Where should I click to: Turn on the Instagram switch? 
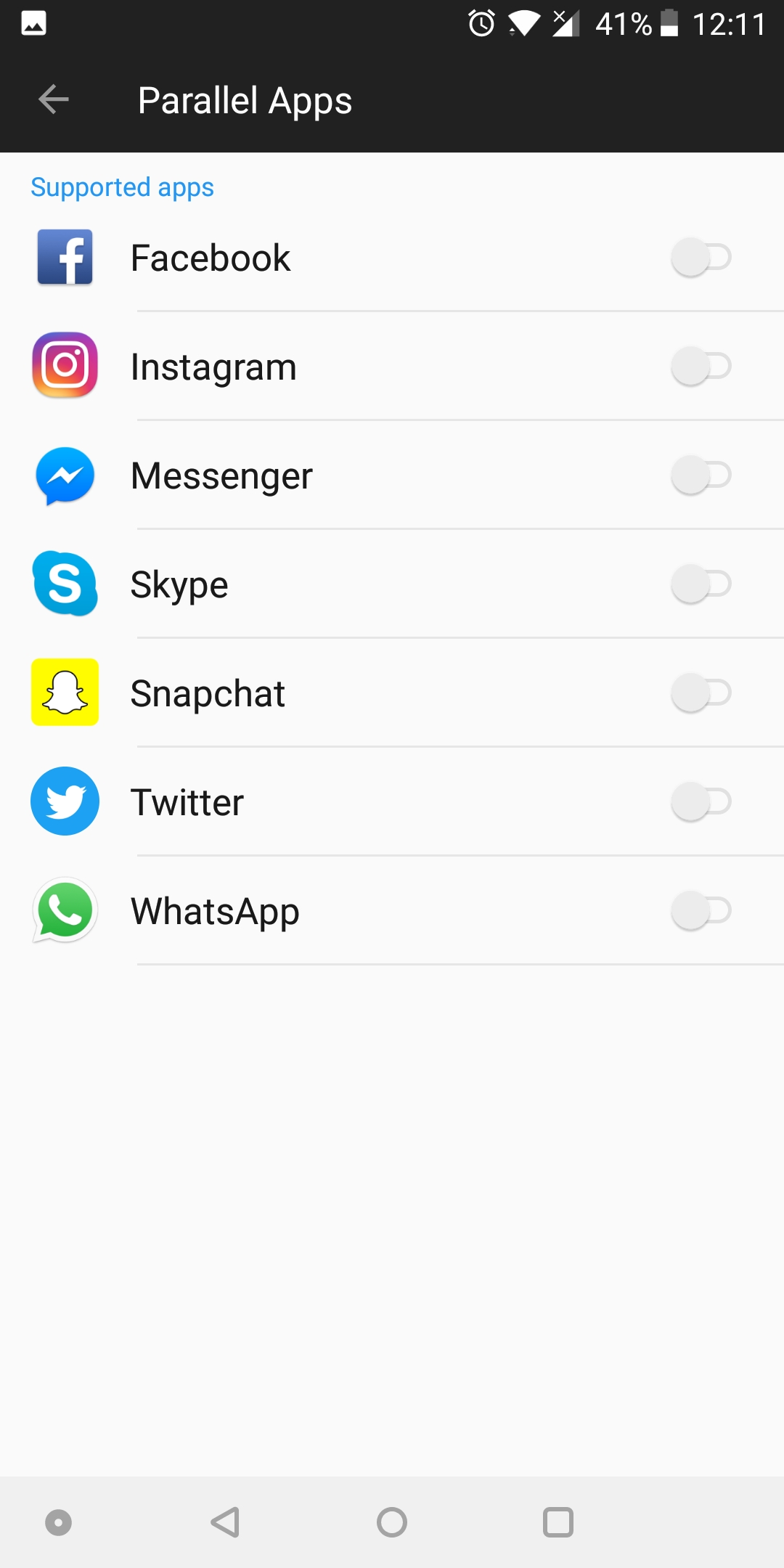[x=701, y=367]
